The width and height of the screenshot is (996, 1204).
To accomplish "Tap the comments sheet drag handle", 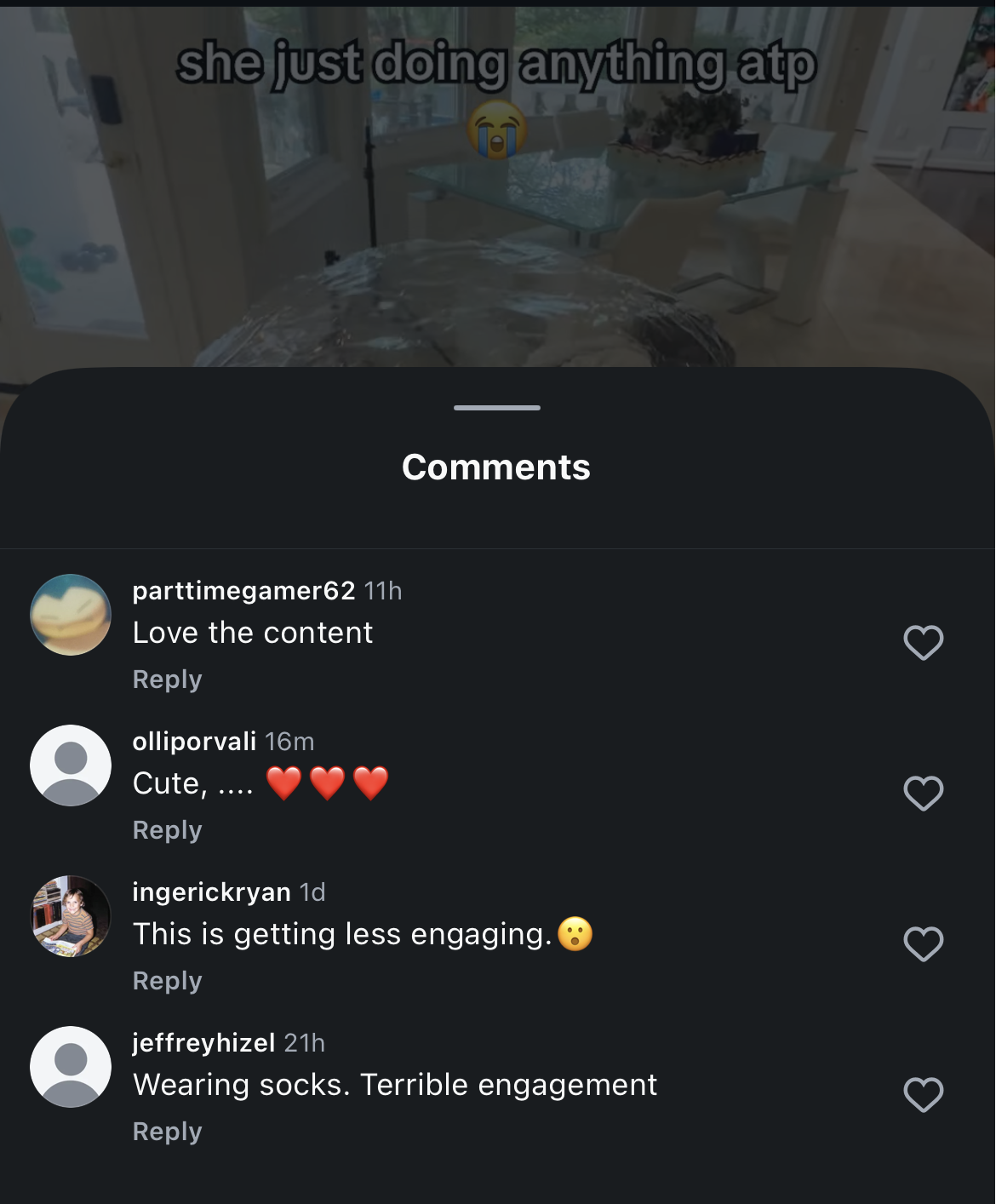I will point(497,408).
